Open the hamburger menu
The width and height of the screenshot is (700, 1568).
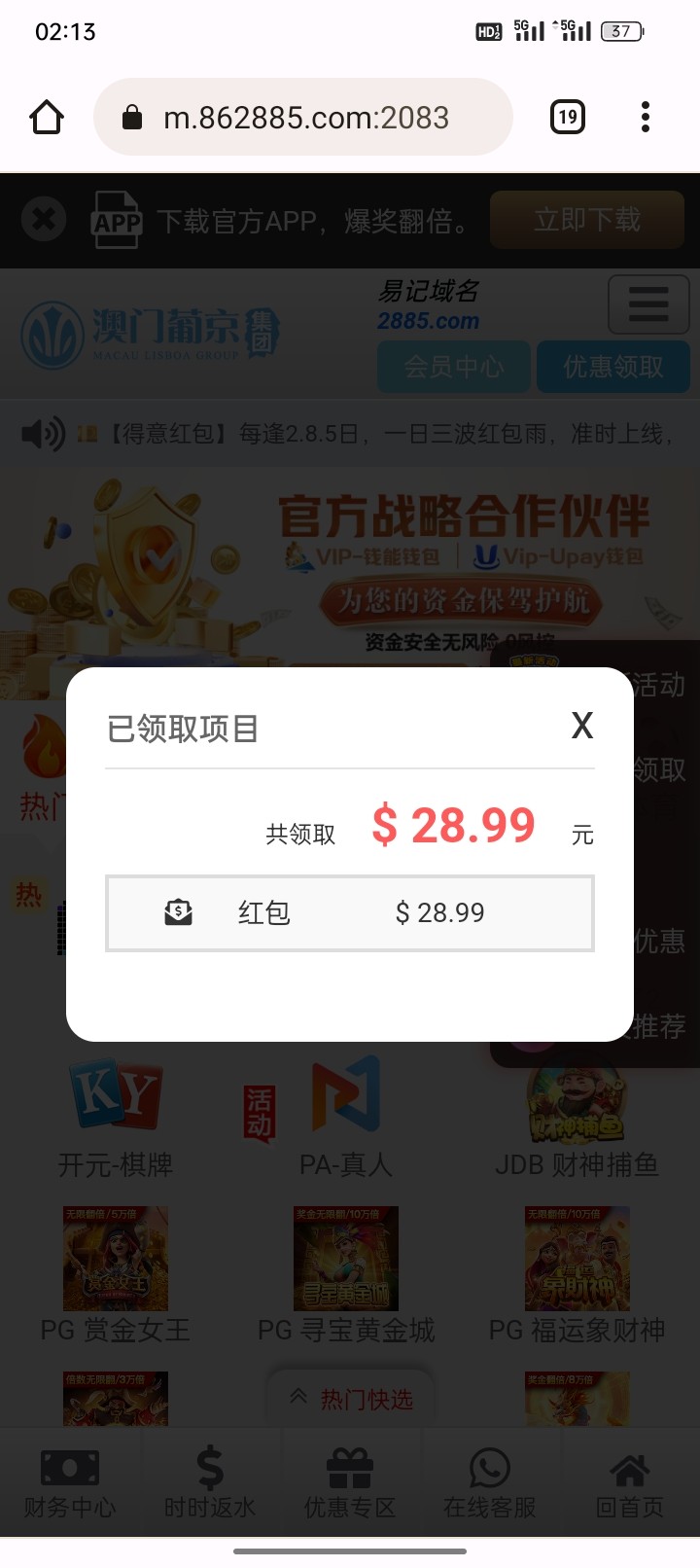point(647,304)
